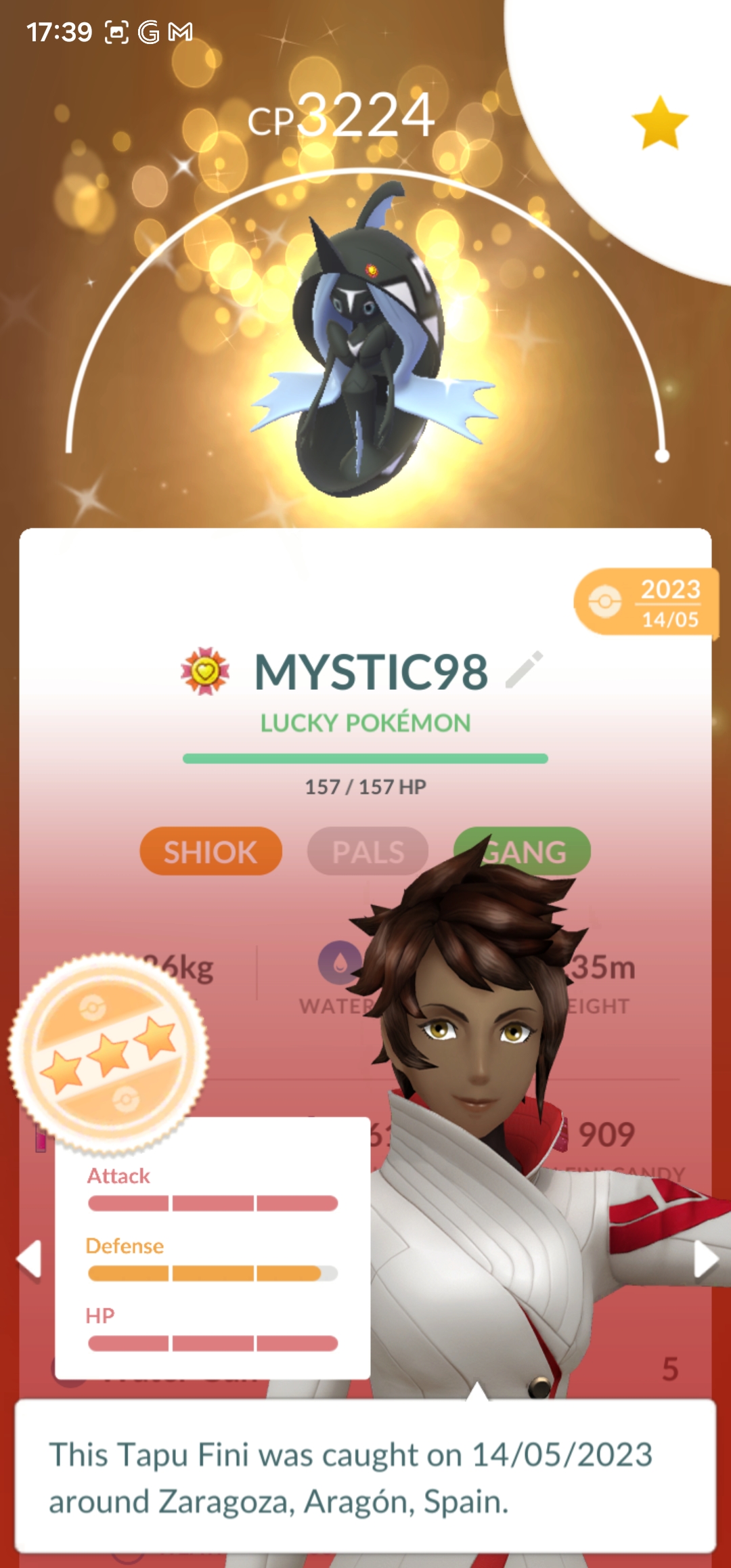This screenshot has height=1568, width=731.
Task: Go to the previous Pokémon with the left arrow
Action: [29, 1260]
